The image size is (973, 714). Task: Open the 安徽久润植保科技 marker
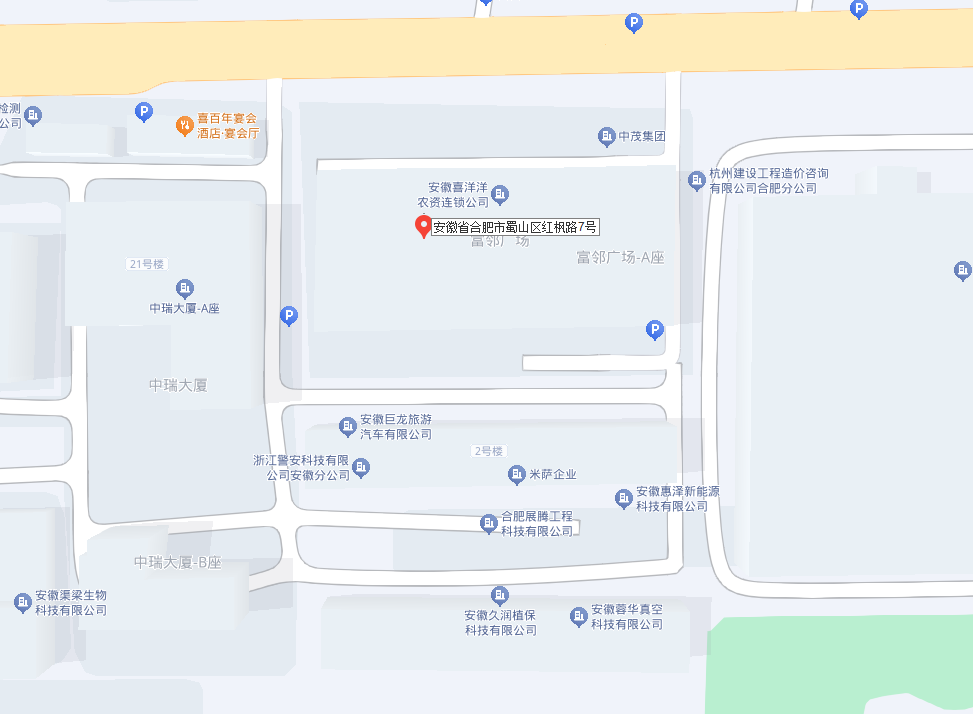pos(501,595)
